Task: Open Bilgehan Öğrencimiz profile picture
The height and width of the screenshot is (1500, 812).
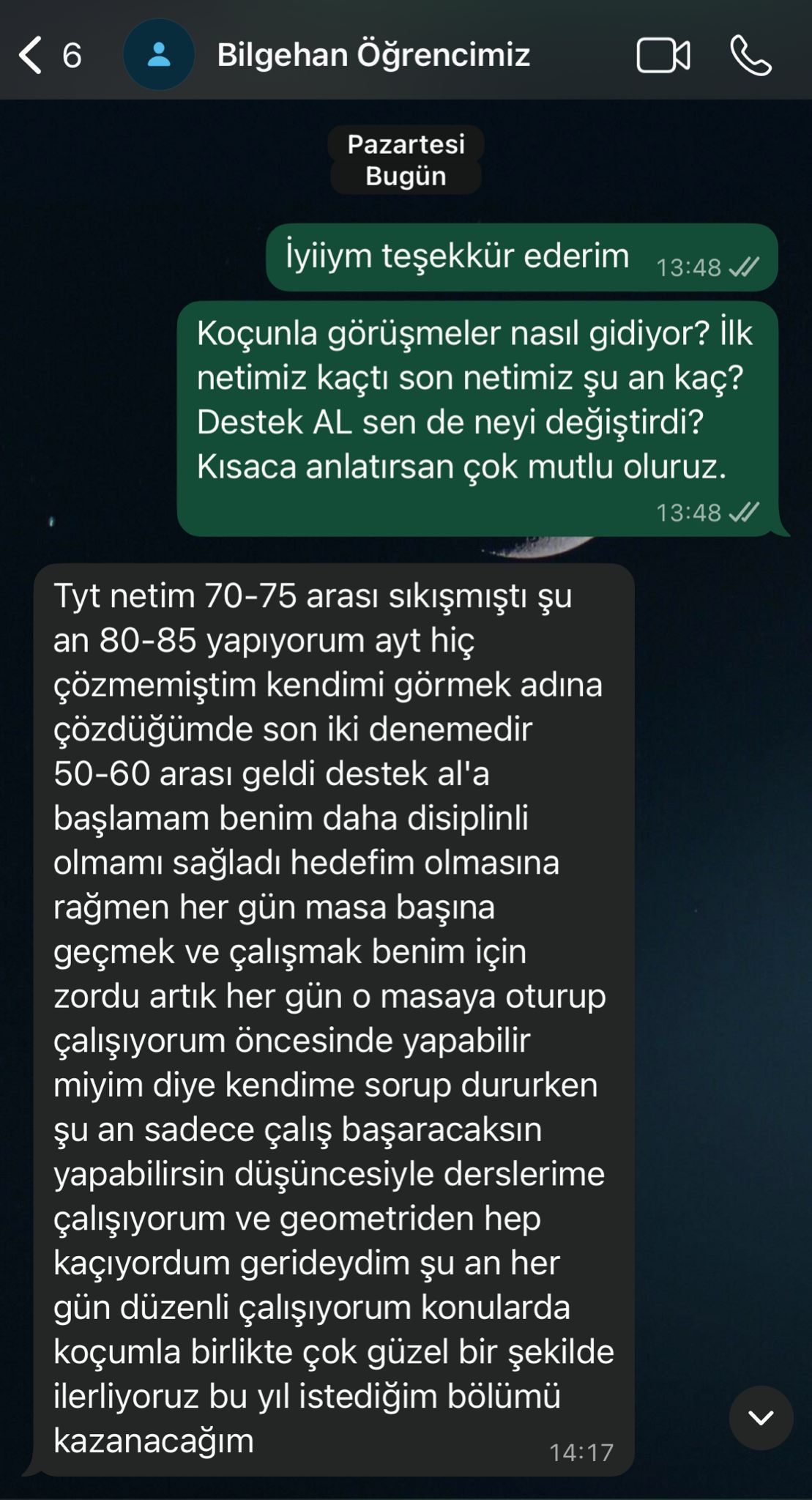Action: tap(158, 56)
